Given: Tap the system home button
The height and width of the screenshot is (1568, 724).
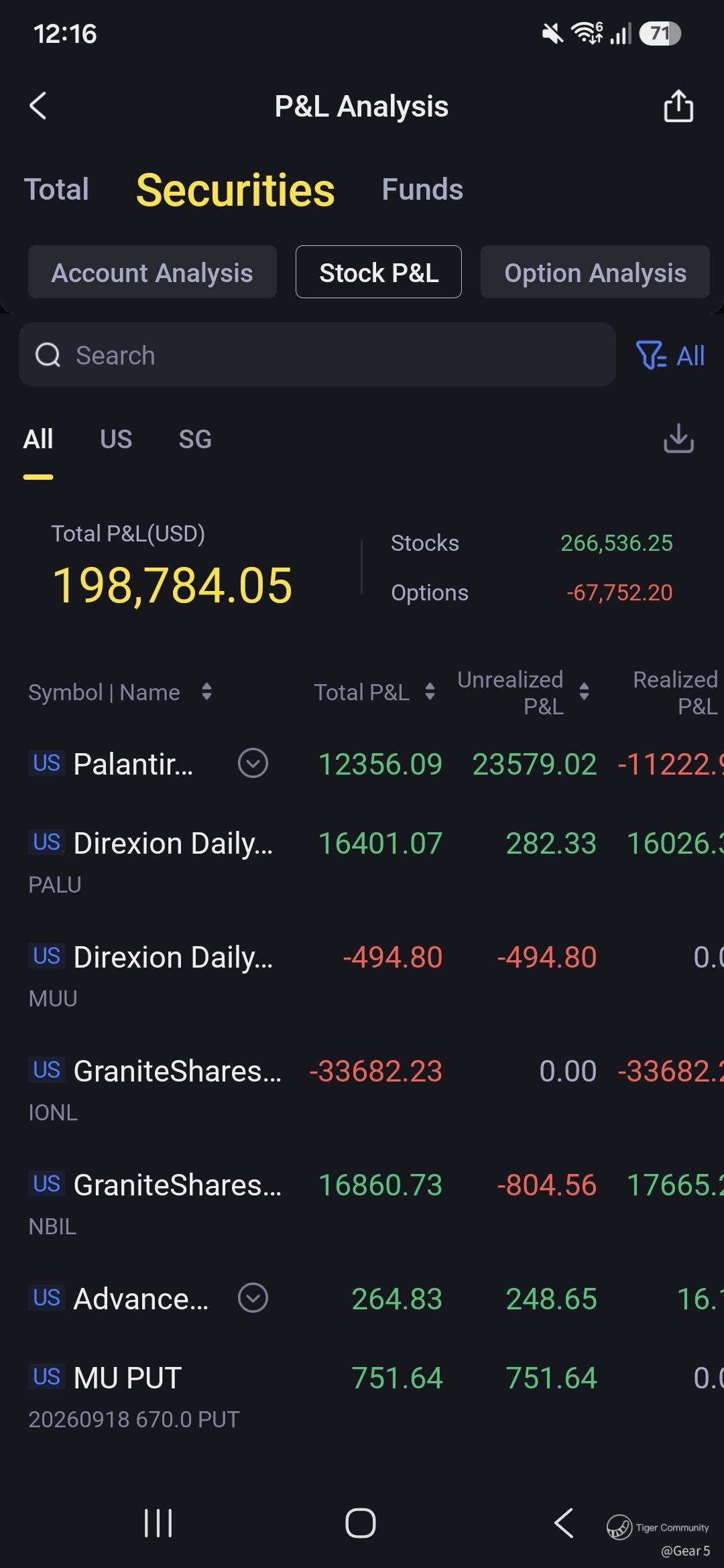Looking at the screenshot, I should 361,1522.
